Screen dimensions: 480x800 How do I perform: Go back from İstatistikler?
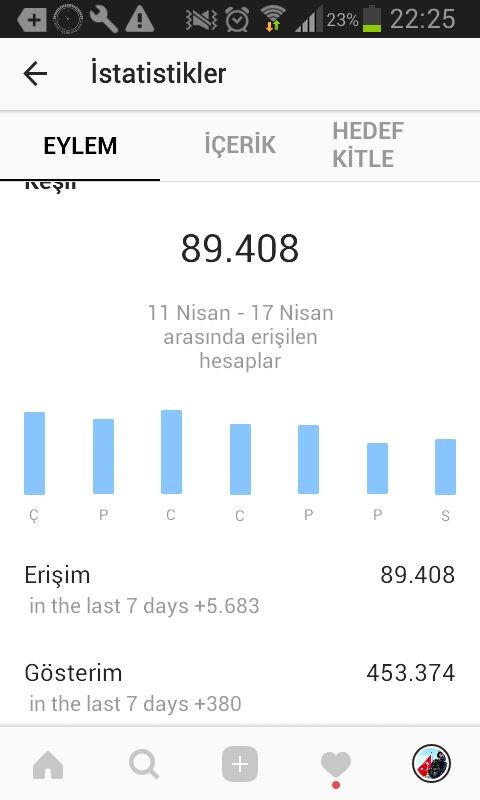click(35, 73)
